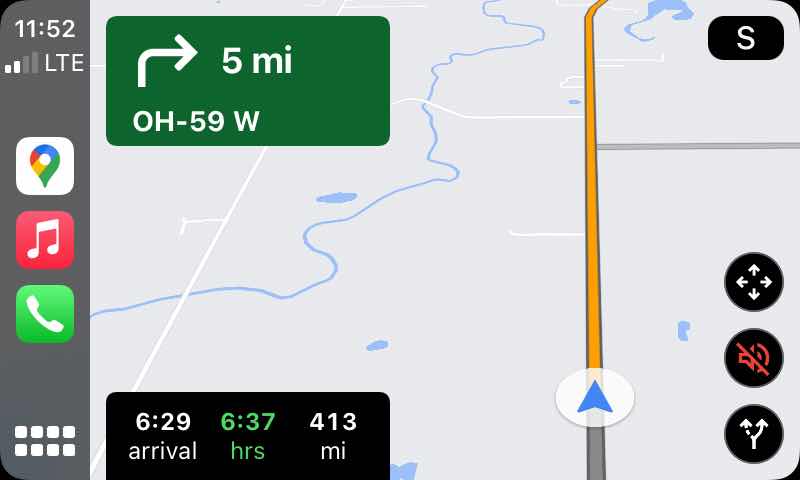Open the CarPlay app grid dashboard
This screenshot has width=800, height=480.
[45, 441]
